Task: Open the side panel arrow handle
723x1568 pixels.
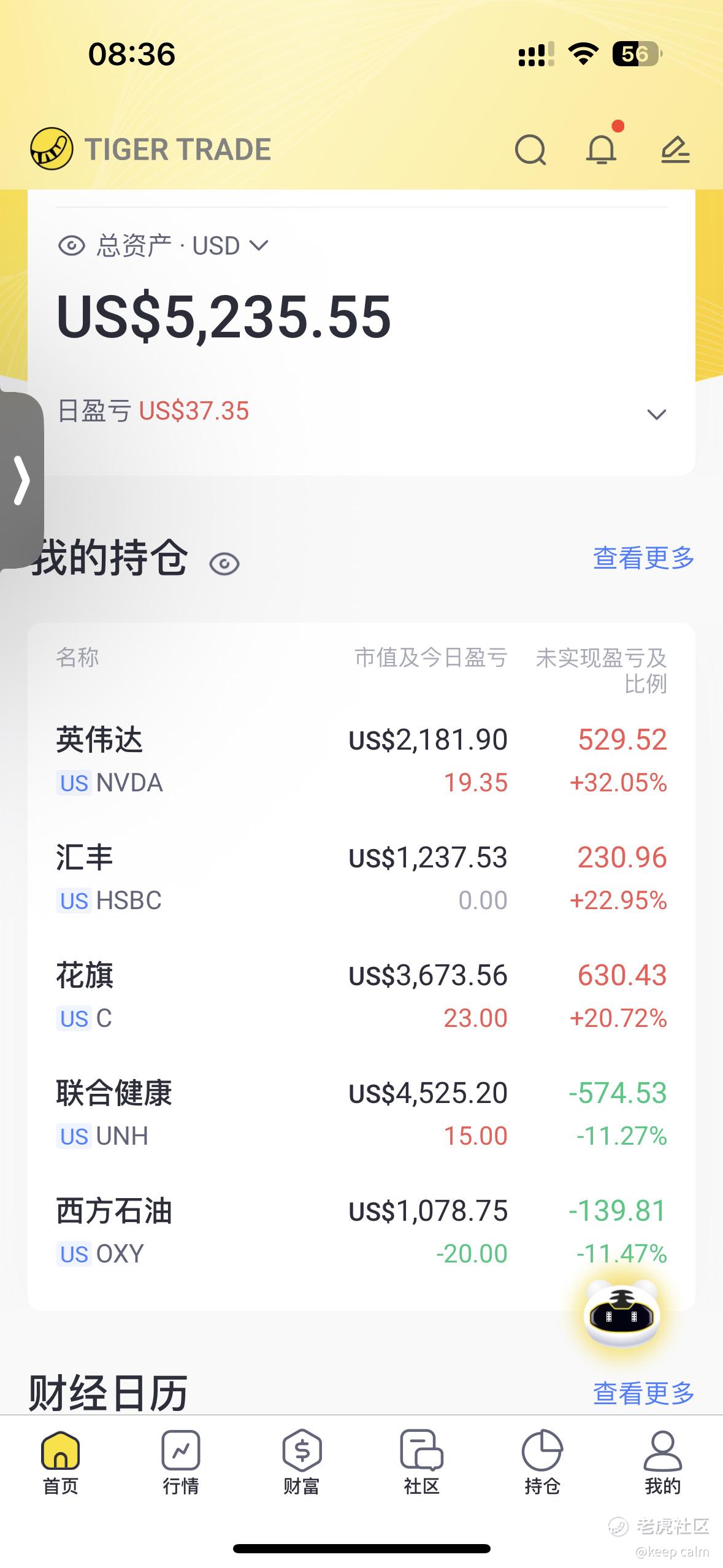Action: pyautogui.click(x=21, y=480)
